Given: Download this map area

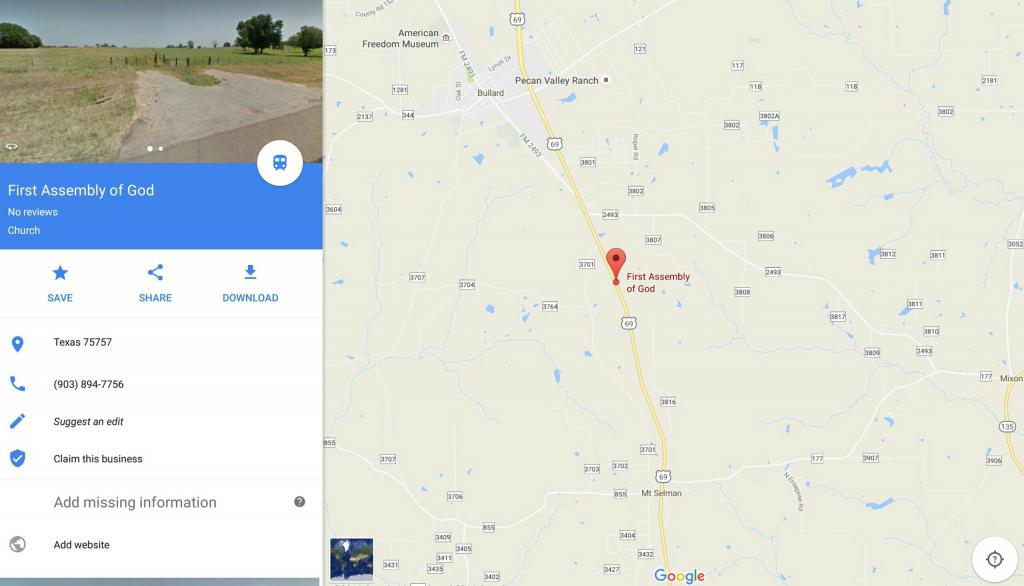Looking at the screenshot, I should pos(250,283).
